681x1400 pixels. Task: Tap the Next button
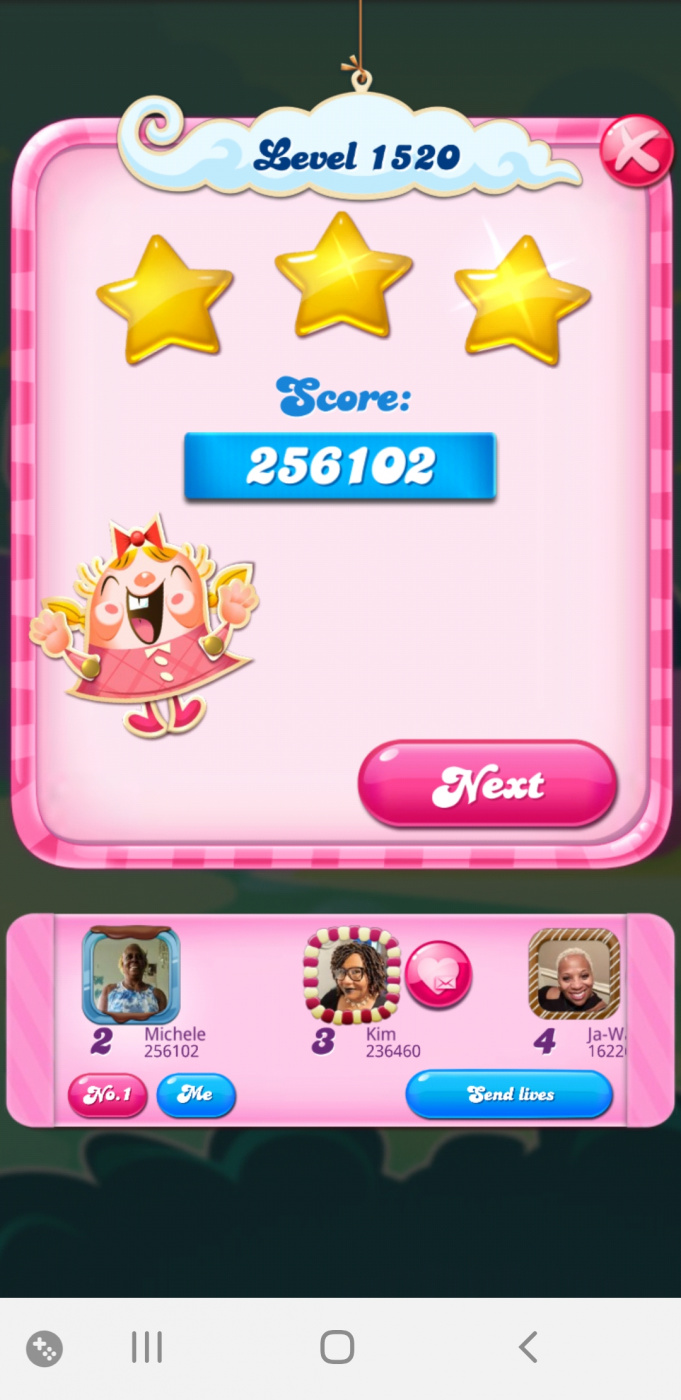[487, 785]
